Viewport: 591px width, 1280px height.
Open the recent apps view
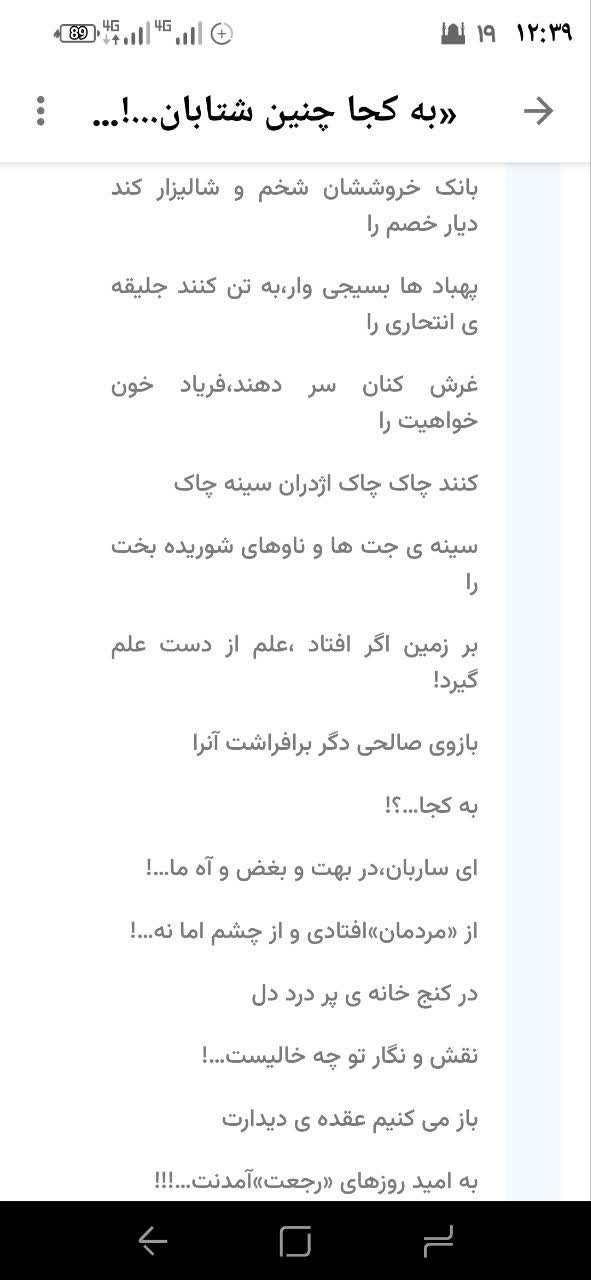438,1241
